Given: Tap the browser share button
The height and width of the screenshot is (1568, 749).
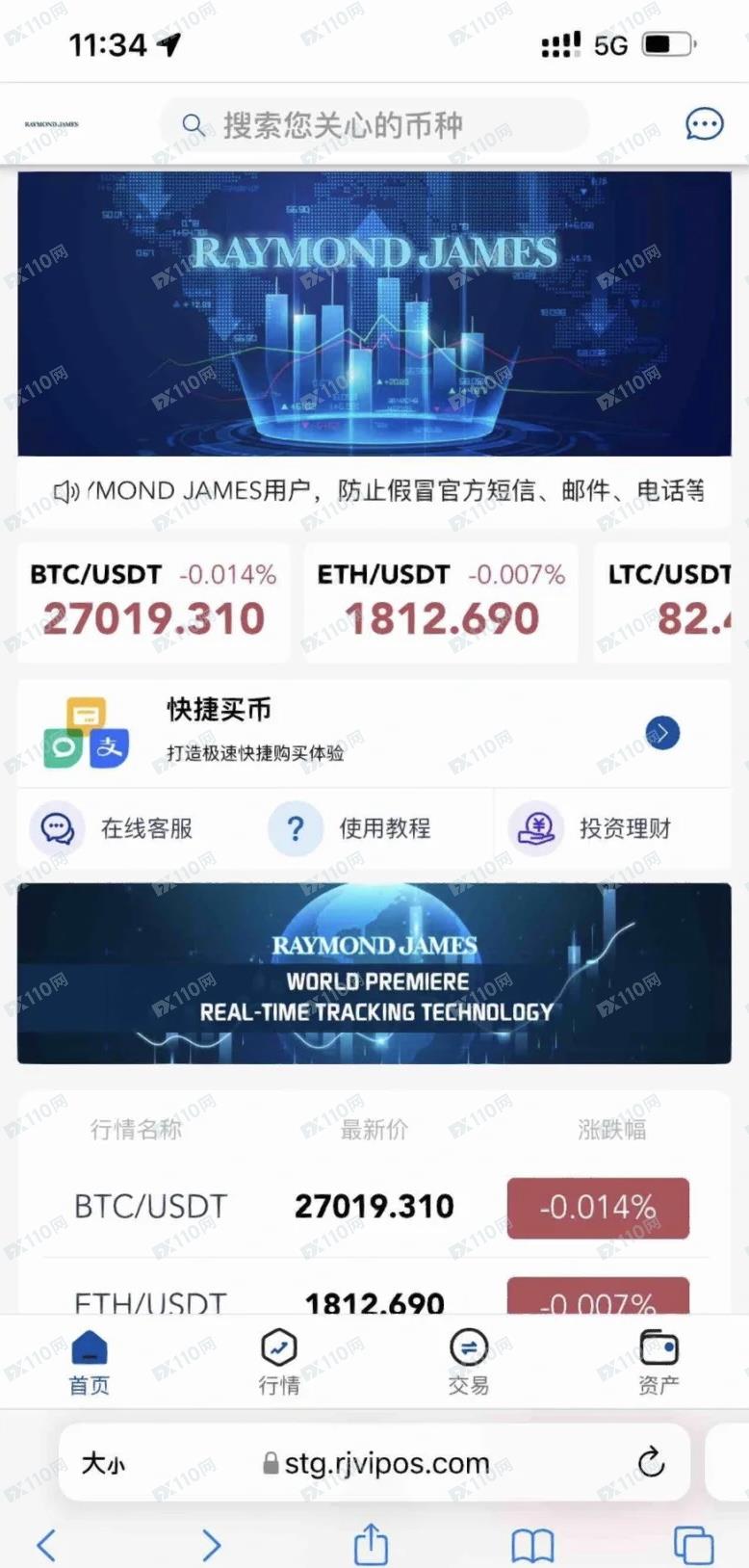Looking at the screenshot, I should [x=371, y=1544].
